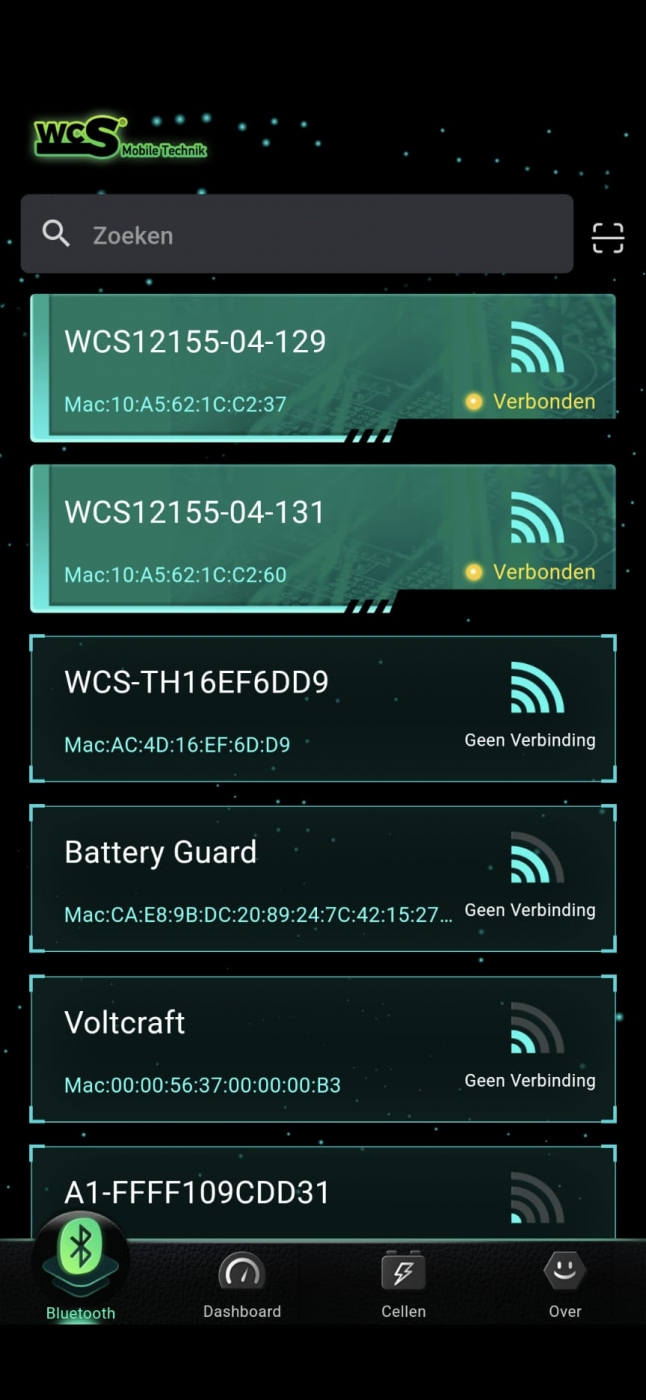646x1400 pixels.
Task: Connect to WCS-TH16EF6DD9
Action: point(322,708)
